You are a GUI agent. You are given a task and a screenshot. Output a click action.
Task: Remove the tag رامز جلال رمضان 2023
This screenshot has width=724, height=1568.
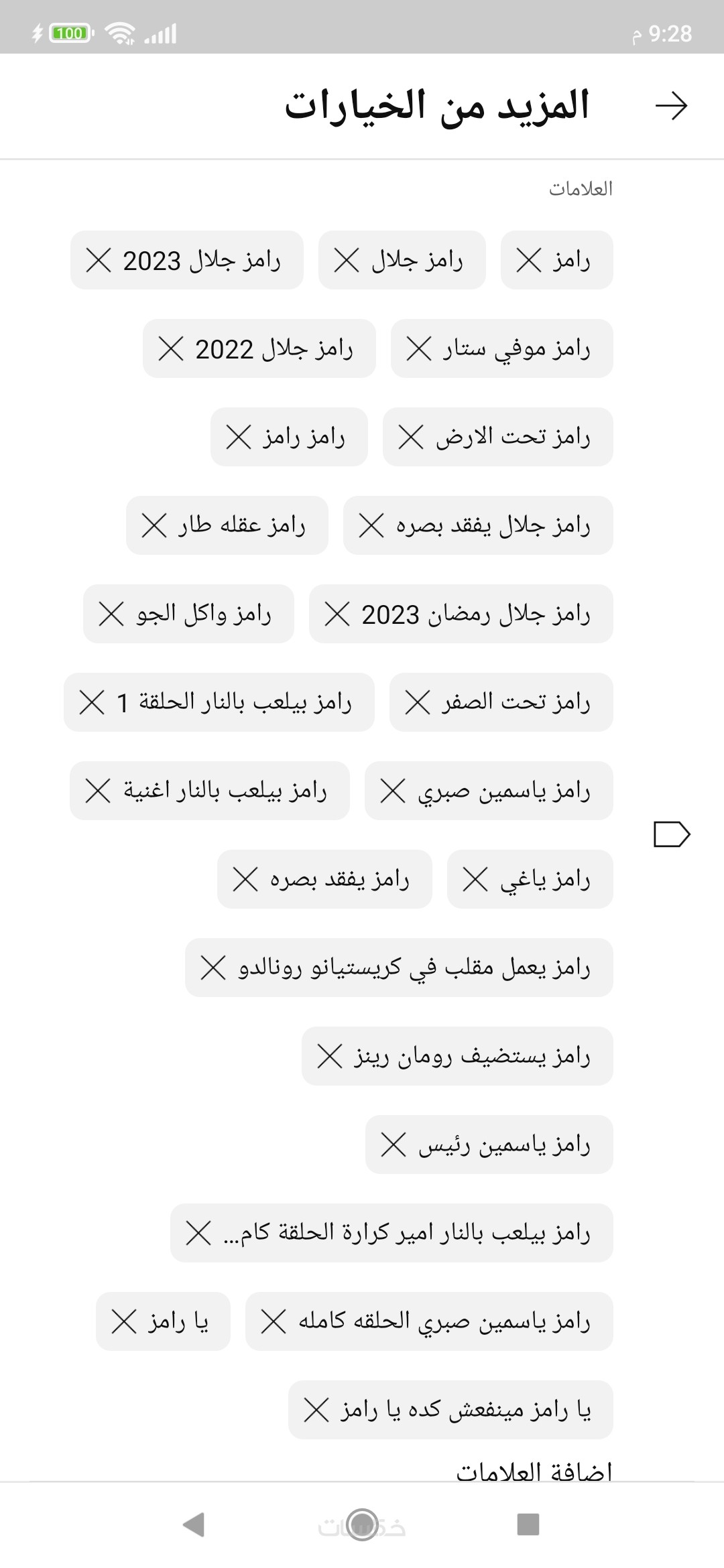(x=337, y=614)
